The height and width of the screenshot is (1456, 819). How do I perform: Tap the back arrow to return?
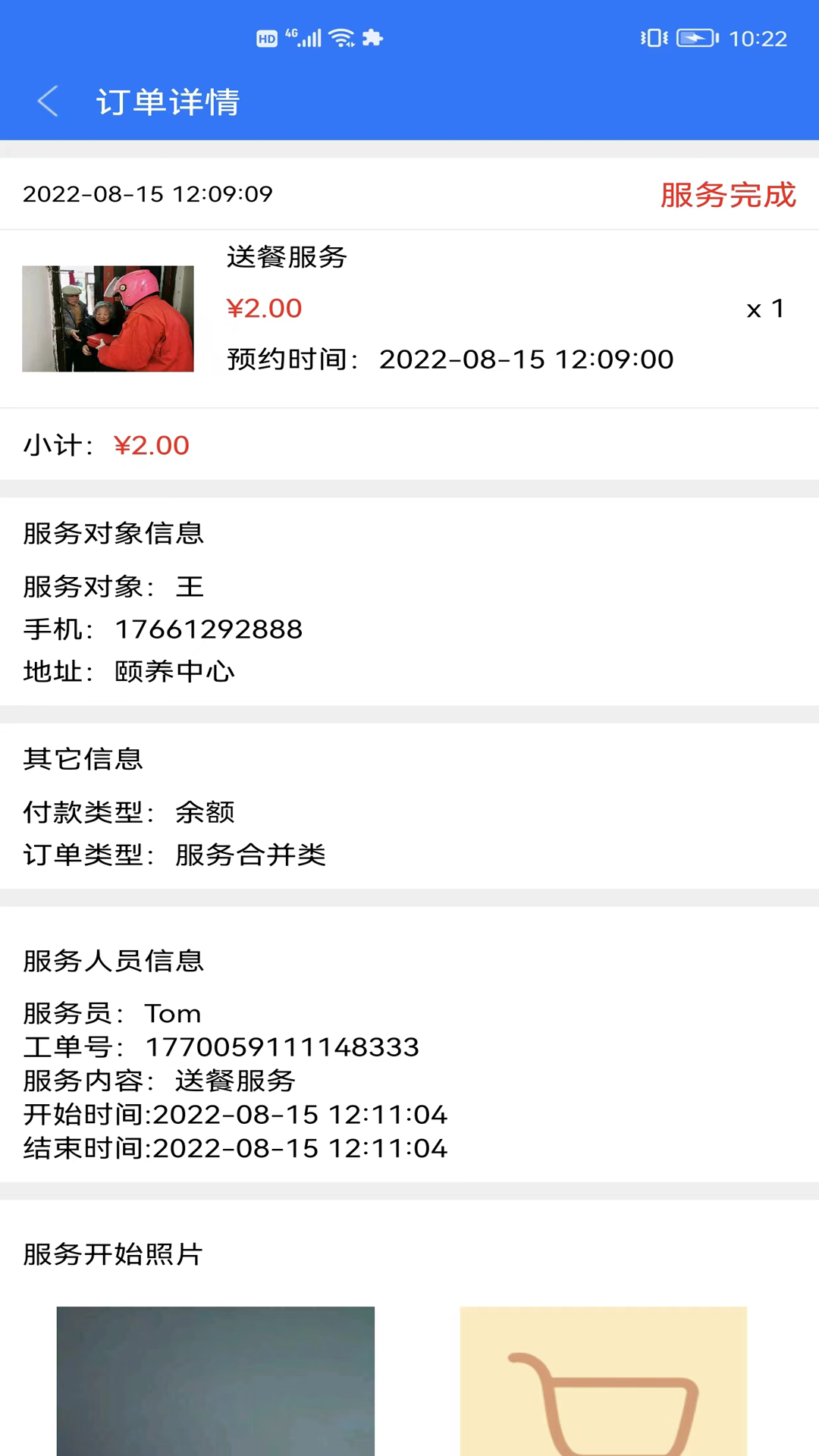click(x=48, y=102)
